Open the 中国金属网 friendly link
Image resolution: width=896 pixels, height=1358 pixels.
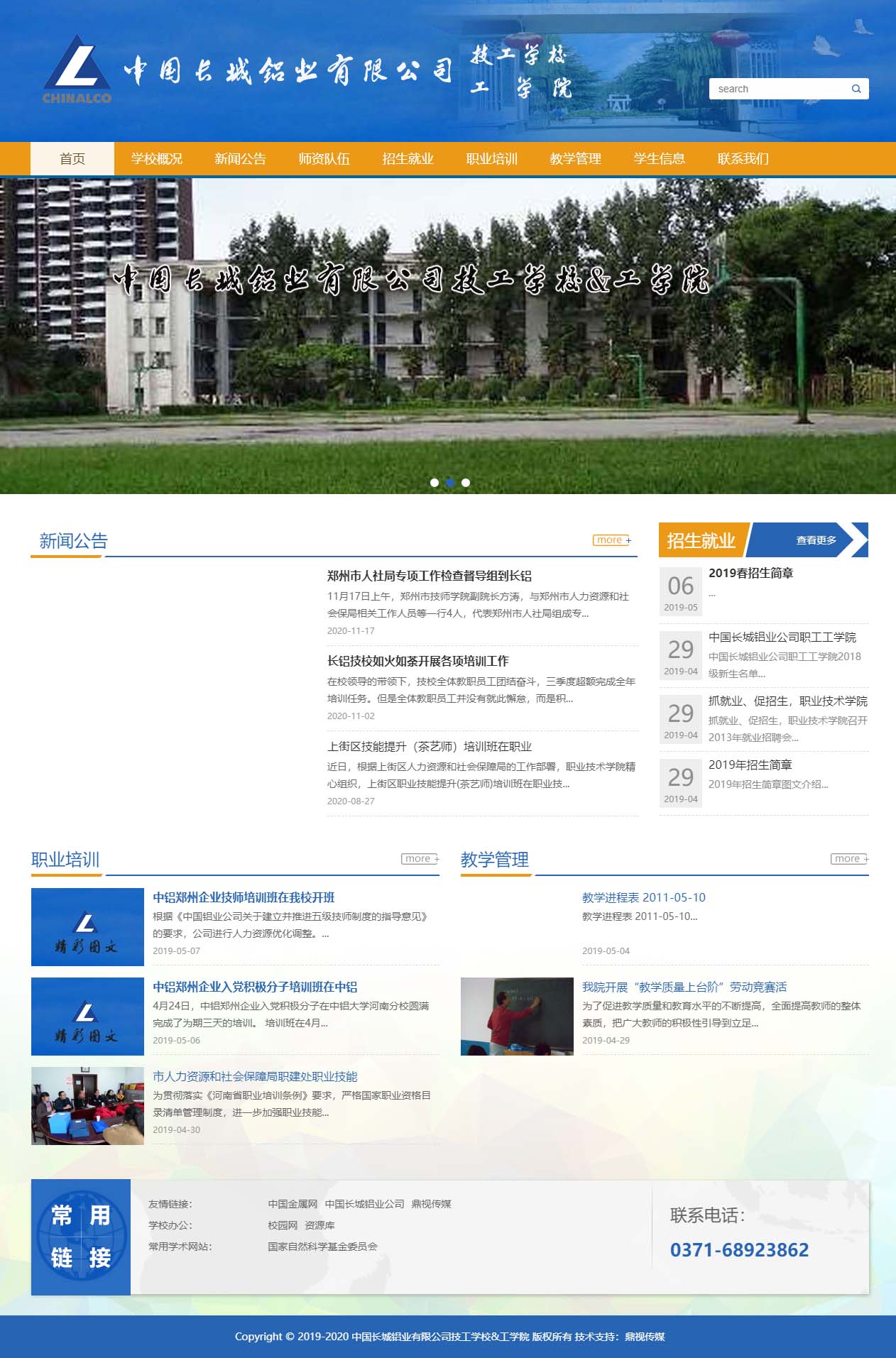[293, 1204]
